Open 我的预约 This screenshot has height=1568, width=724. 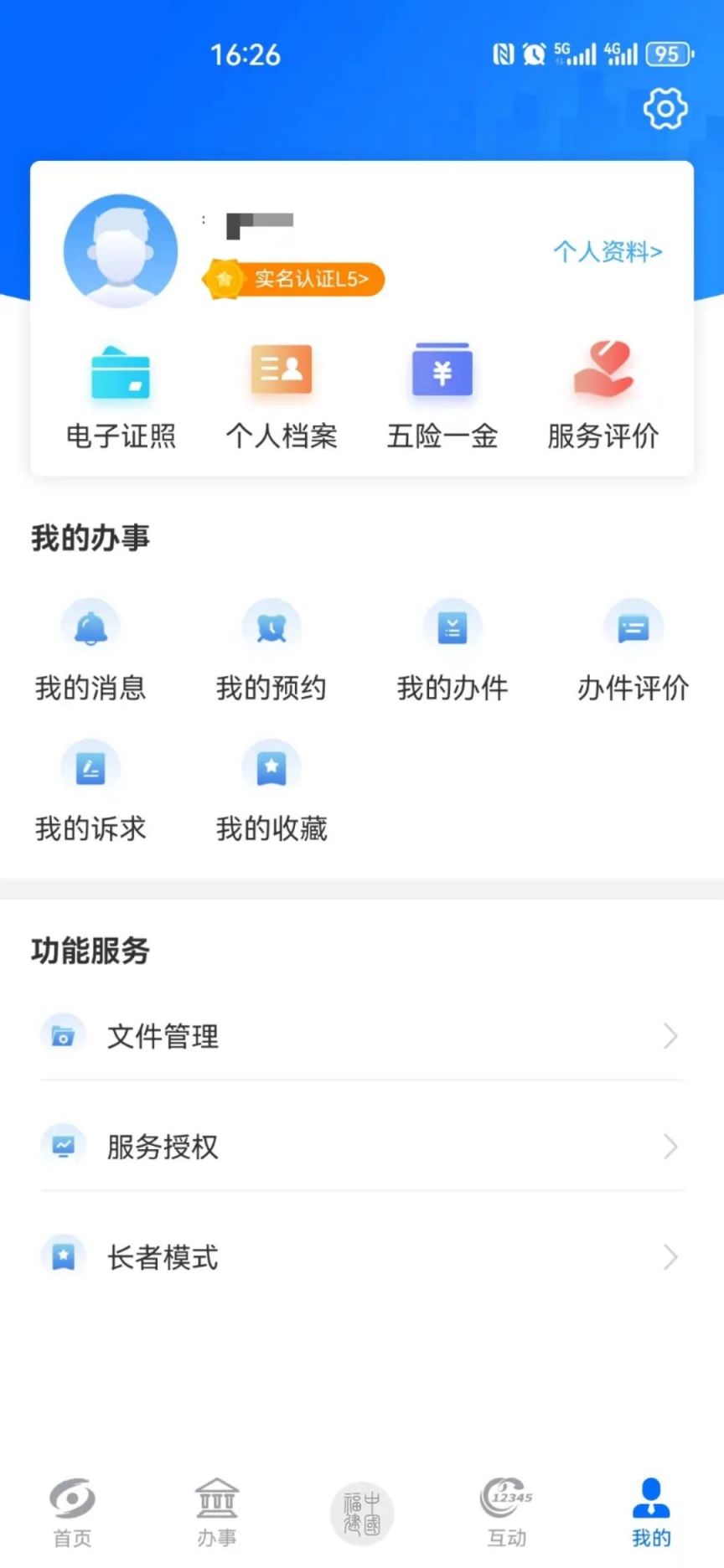pyautogui.click(x=271, y=651)
